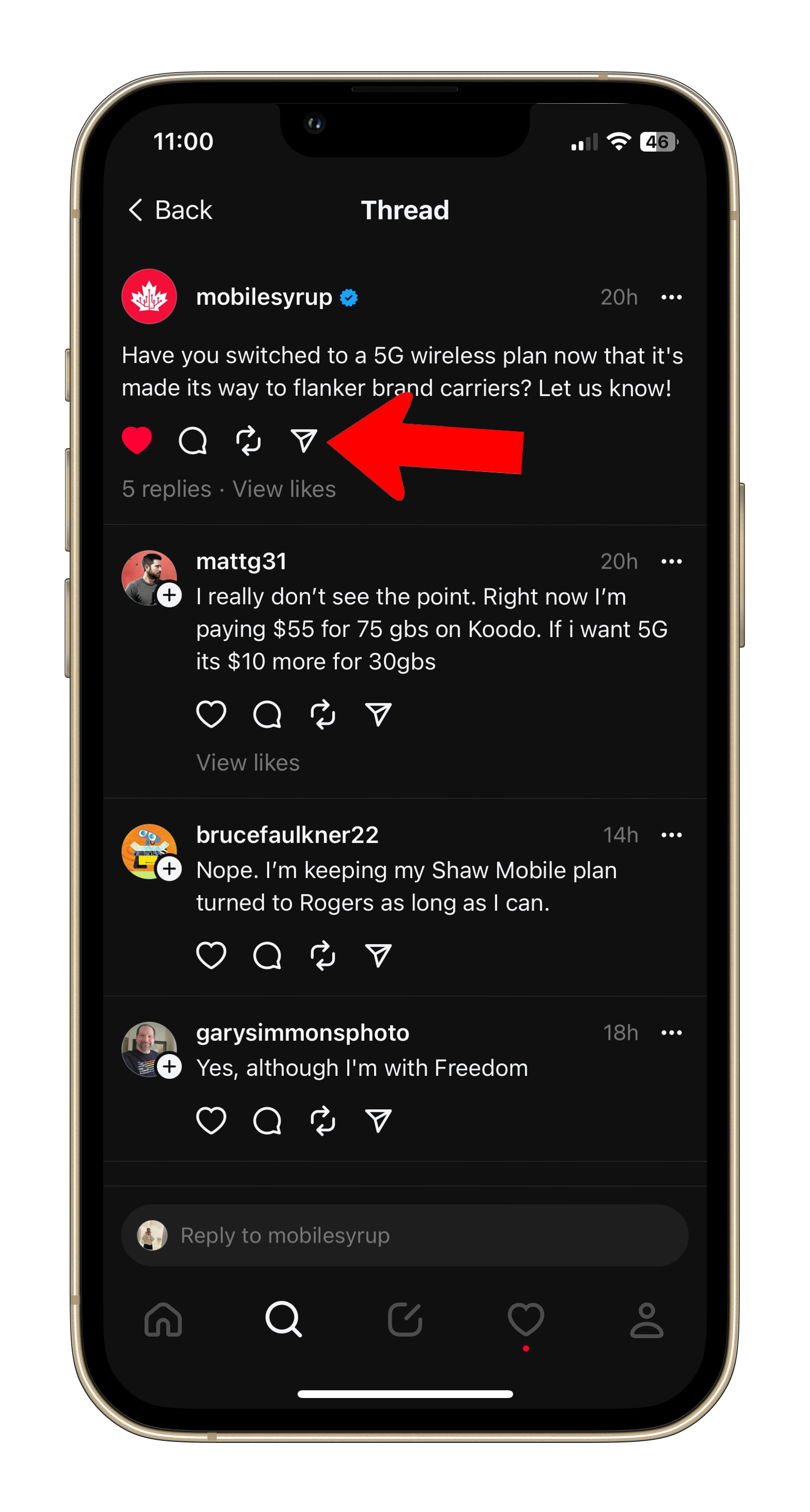
Task: Go to the Profile tab
Action: pyautogui.click(x=646, y=1320)
